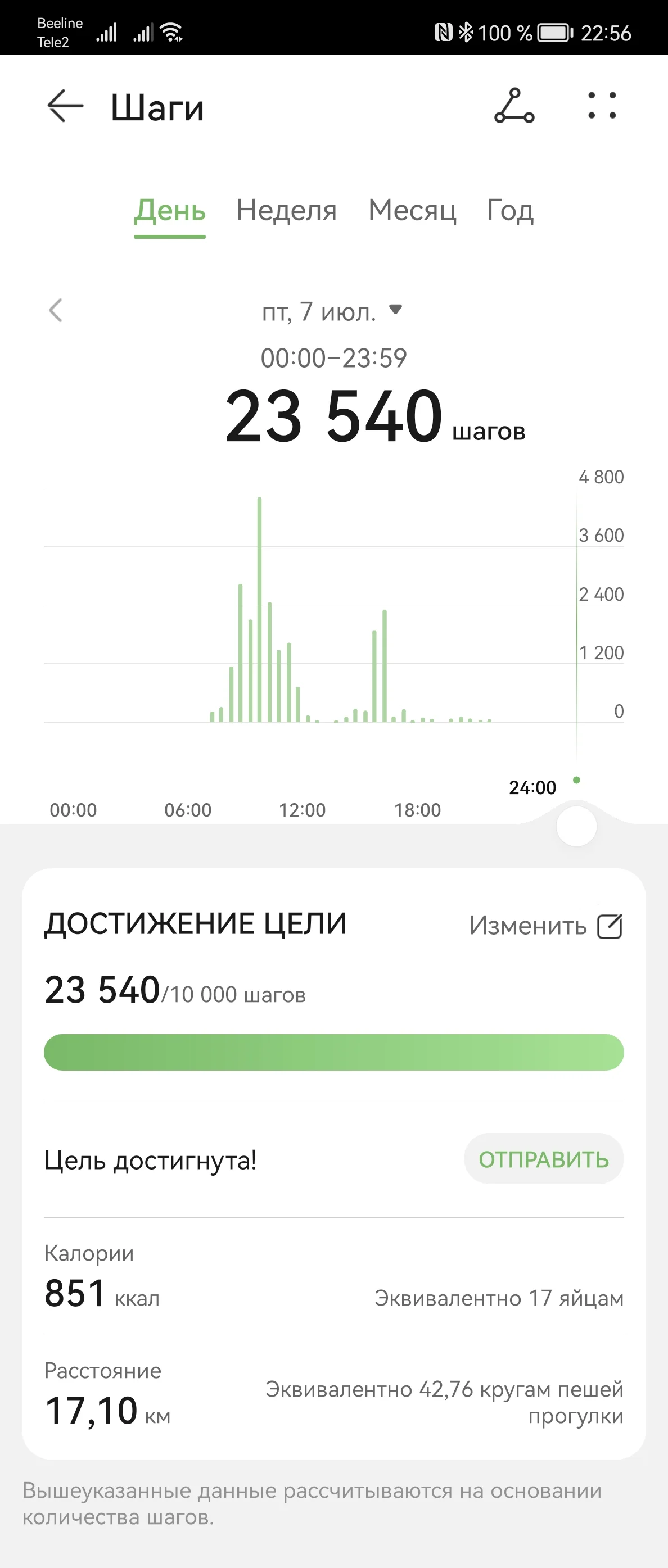Open the date picker for пт, 7 июл.
The width and height of the screenshot is (668, 1568).
tap(332, 312)
